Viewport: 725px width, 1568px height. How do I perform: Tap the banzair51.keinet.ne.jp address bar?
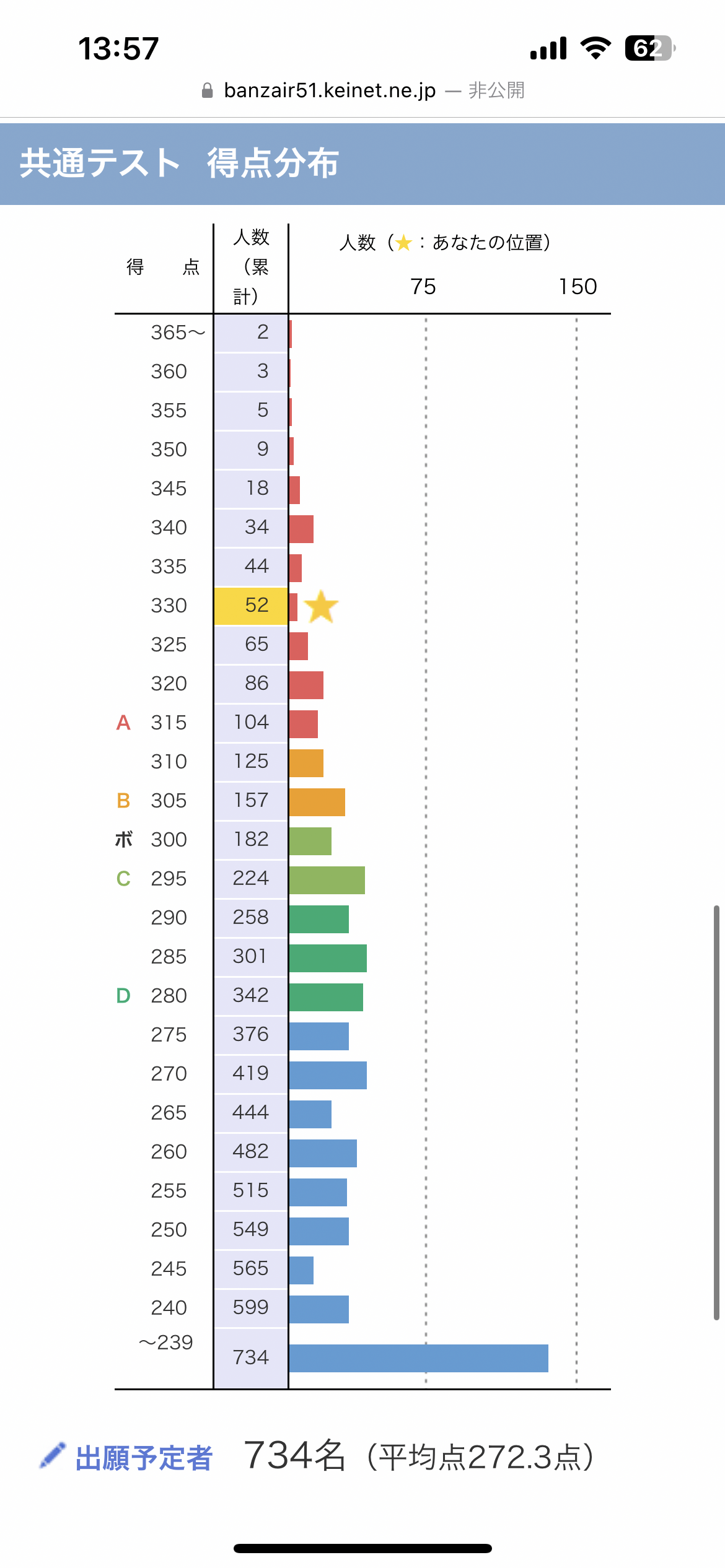330,90
